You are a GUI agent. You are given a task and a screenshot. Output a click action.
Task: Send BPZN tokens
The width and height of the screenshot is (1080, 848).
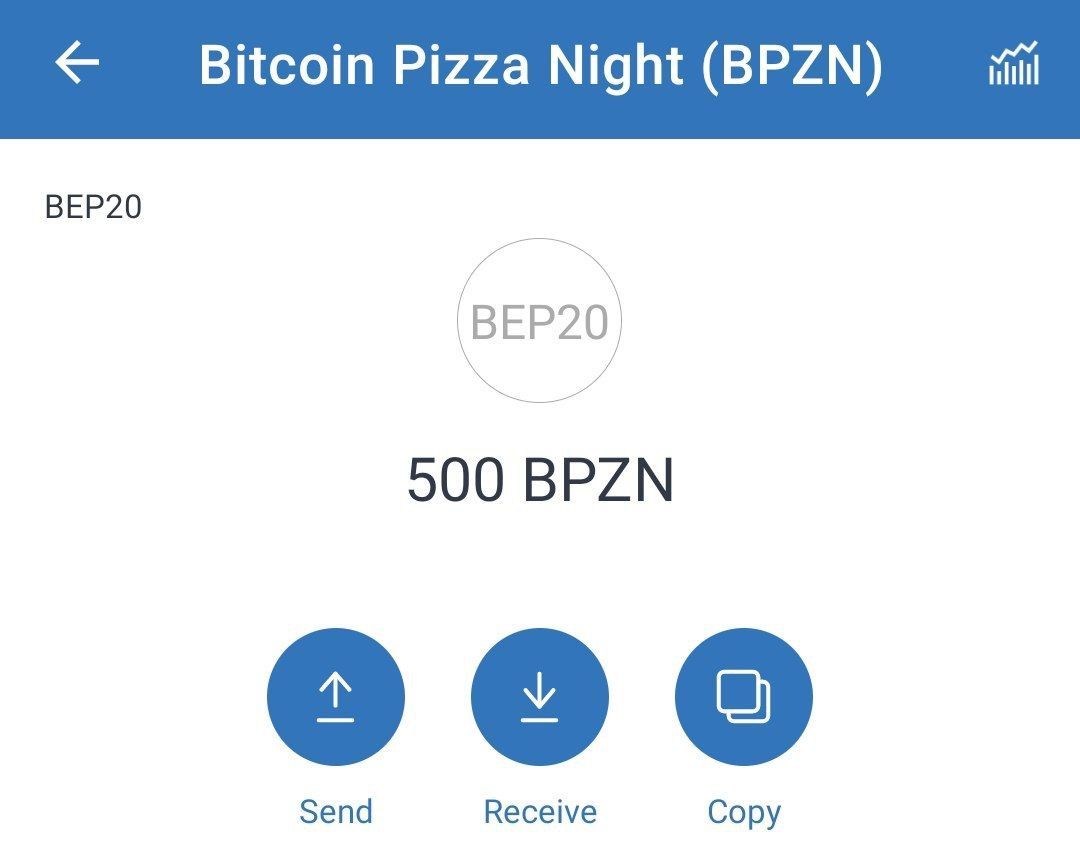336,697
